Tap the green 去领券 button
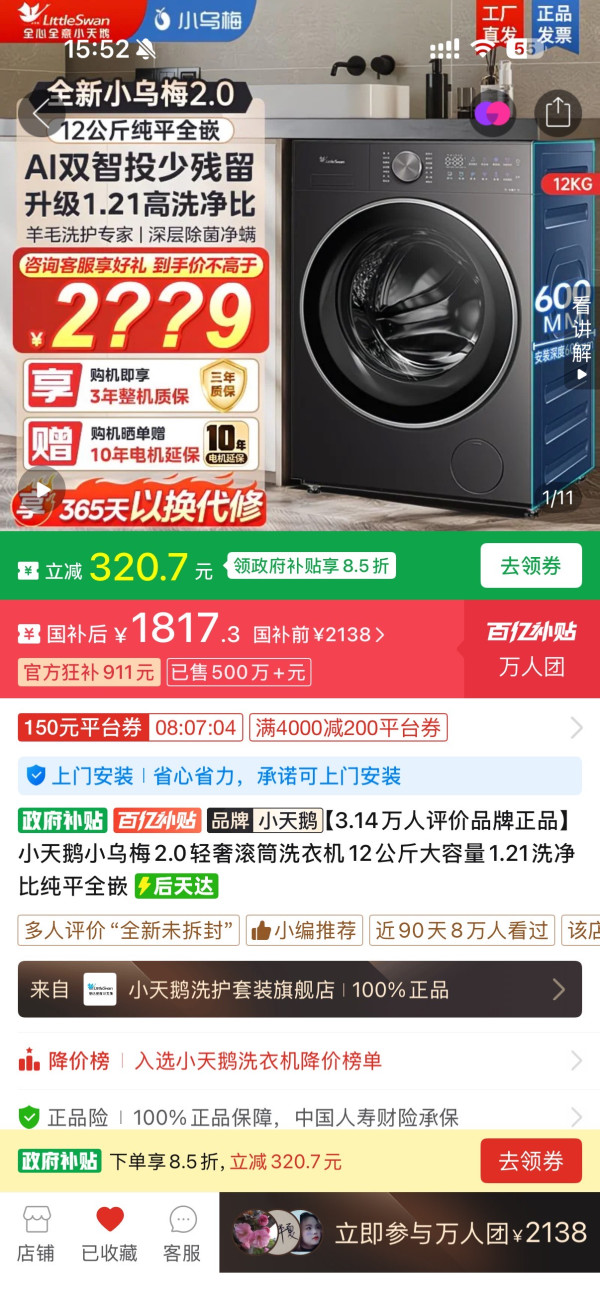The width and height of the screenshot is (600, 1304). pyautogui.click(x=530, y=566)
